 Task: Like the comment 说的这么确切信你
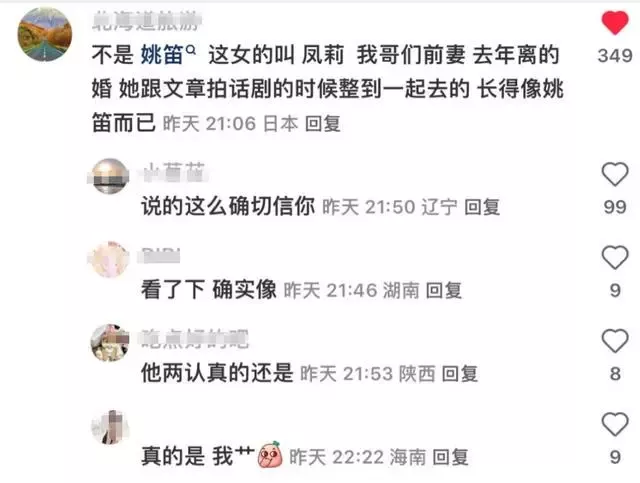coord(614,175)
